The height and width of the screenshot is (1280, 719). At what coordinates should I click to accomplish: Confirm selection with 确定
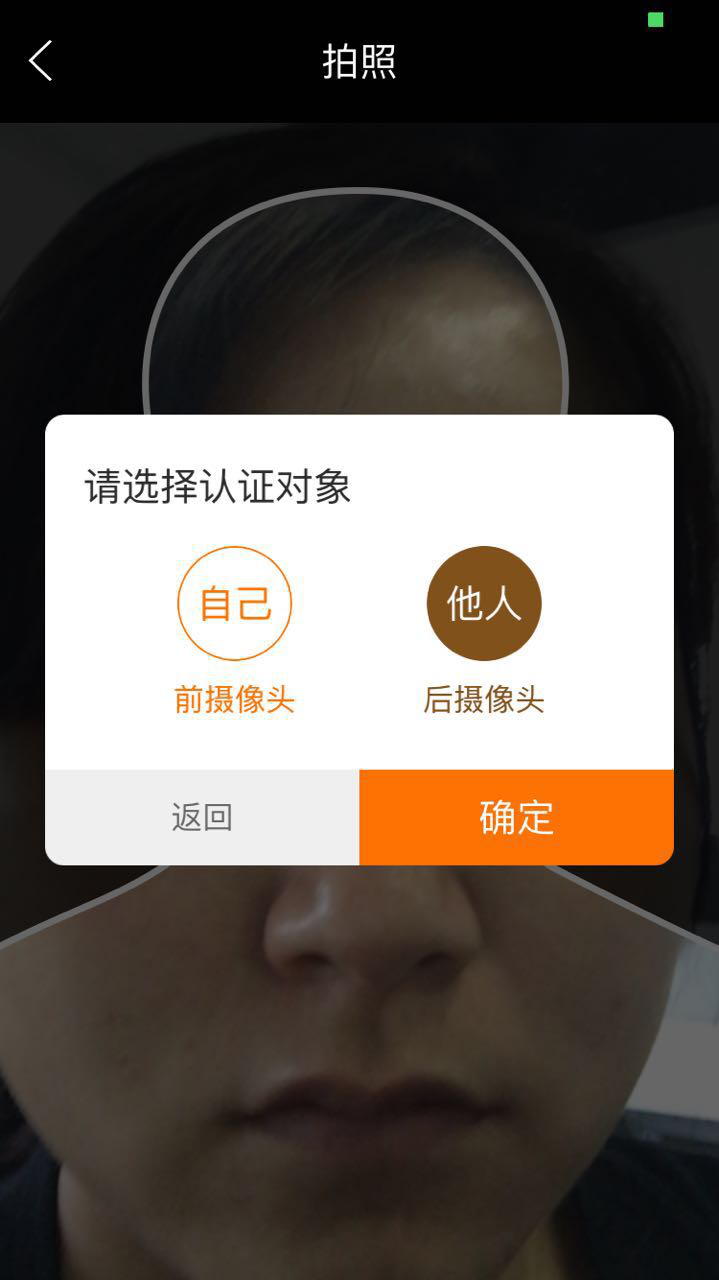click(x=516, y=817)
